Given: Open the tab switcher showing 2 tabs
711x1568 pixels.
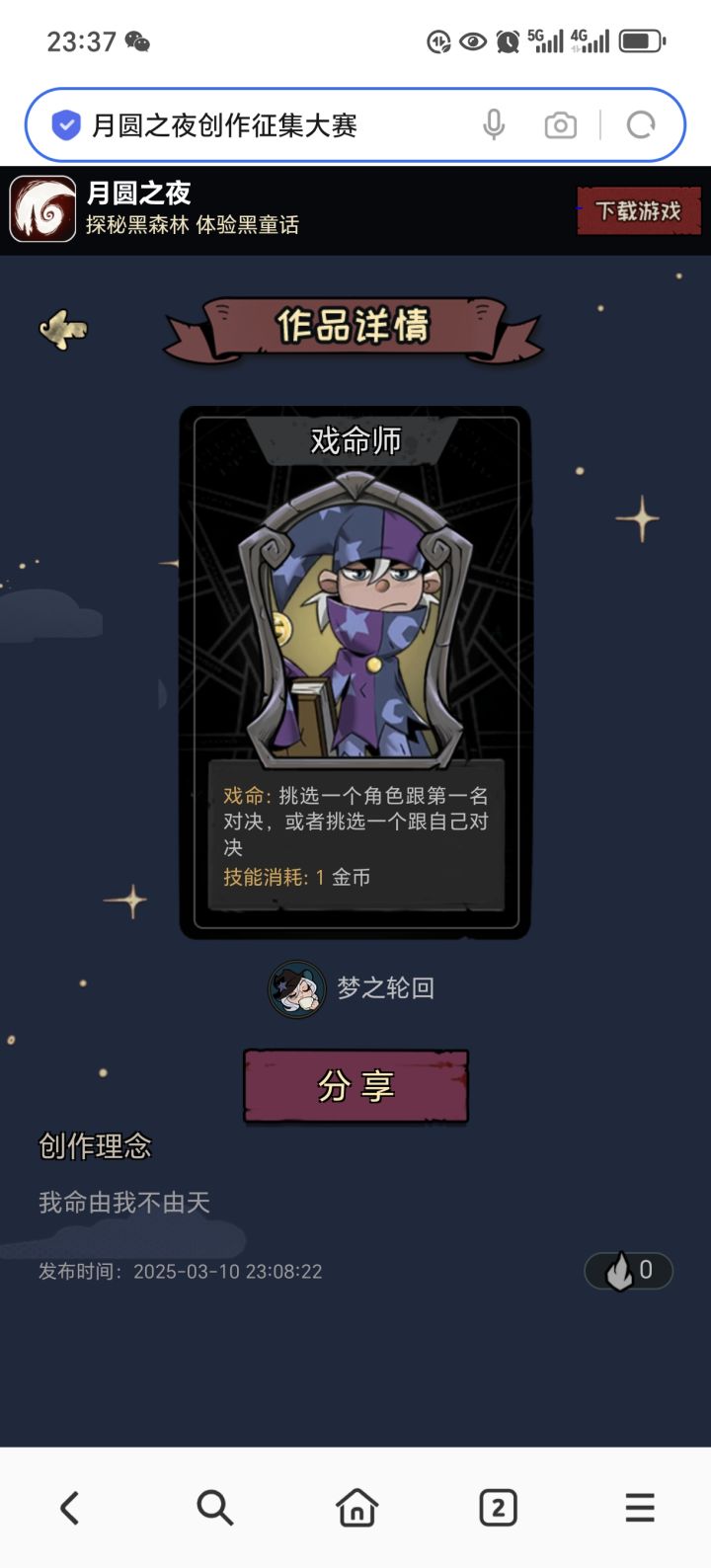Looking at the screenshot, I should coord(498,1508).
